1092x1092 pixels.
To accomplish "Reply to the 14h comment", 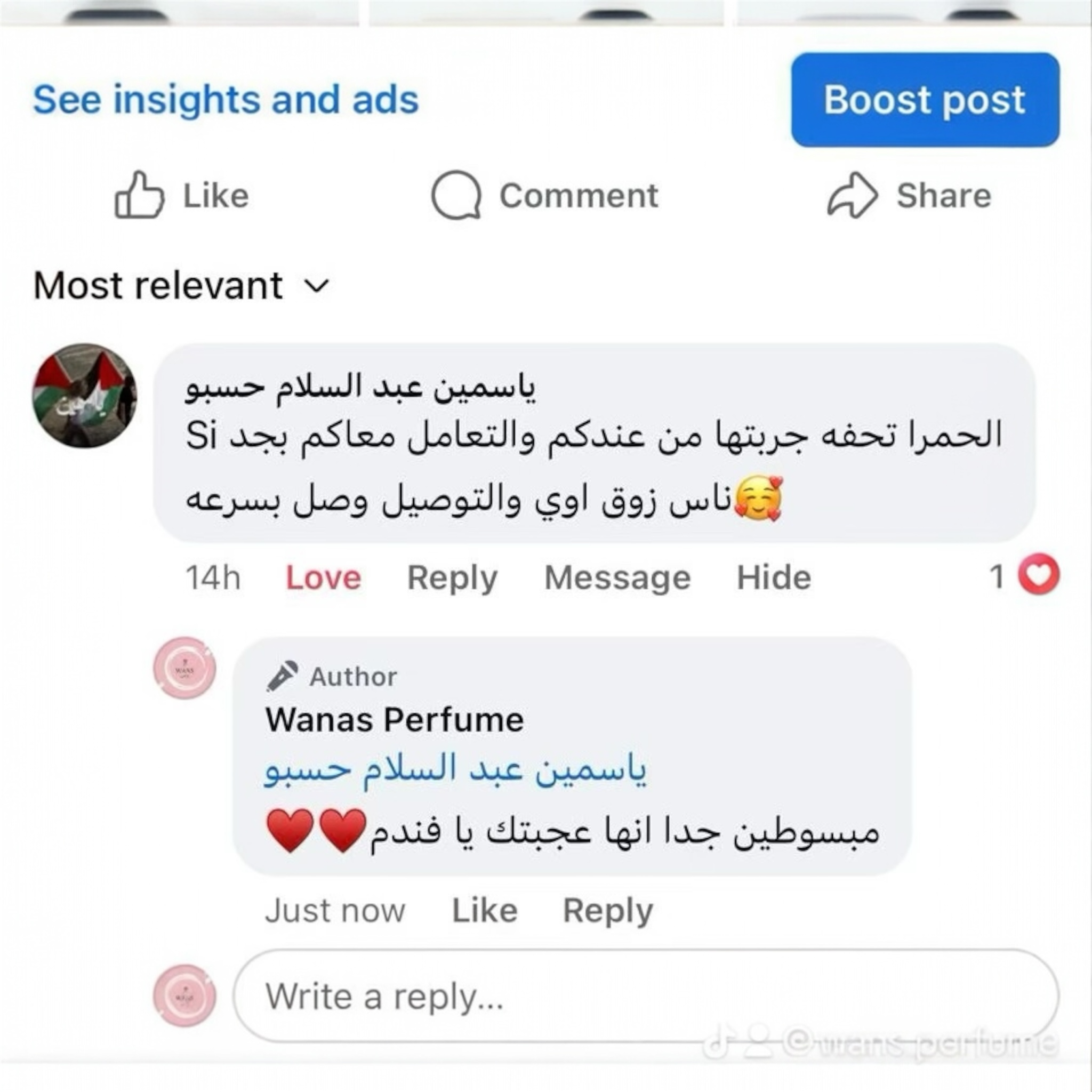I will (x=452, y=577).
